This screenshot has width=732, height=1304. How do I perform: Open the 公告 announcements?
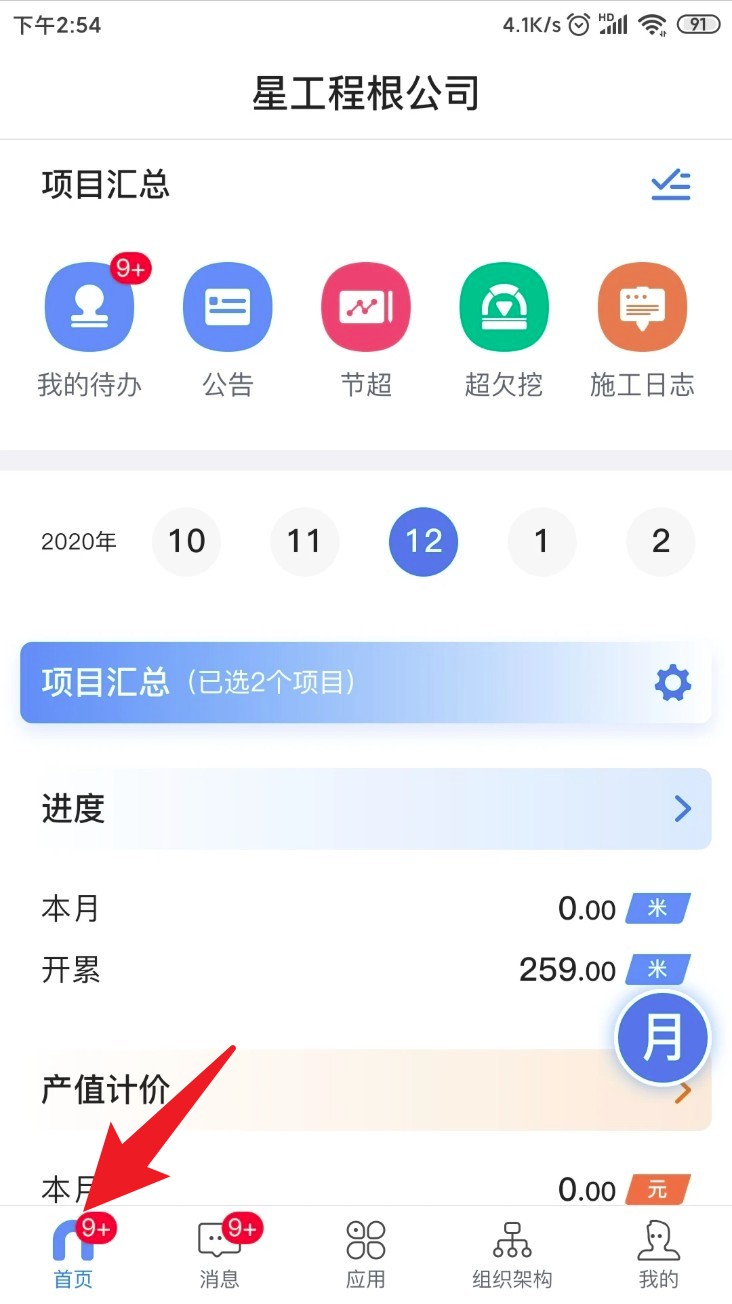point(228,307)
